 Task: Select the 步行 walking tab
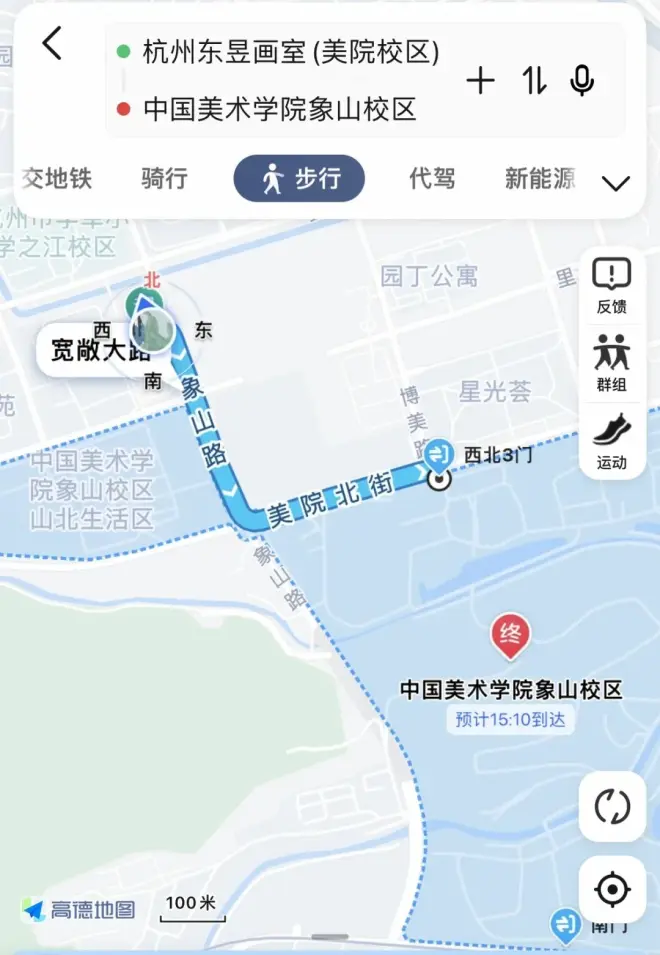[299, 179]
